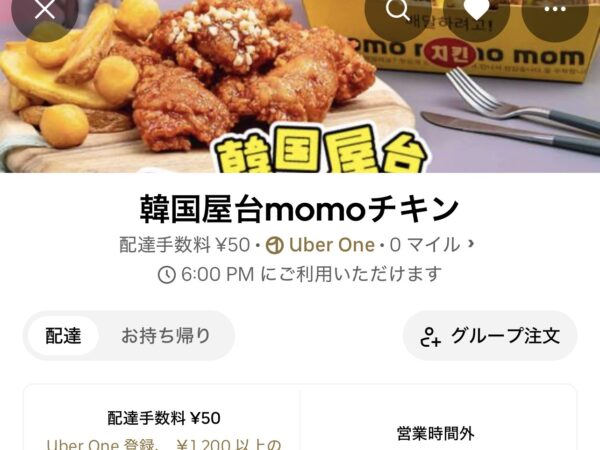The width and height of the screenshot is (600, 450).
Task: Search within this store's menu
Action: coord(398,10)
